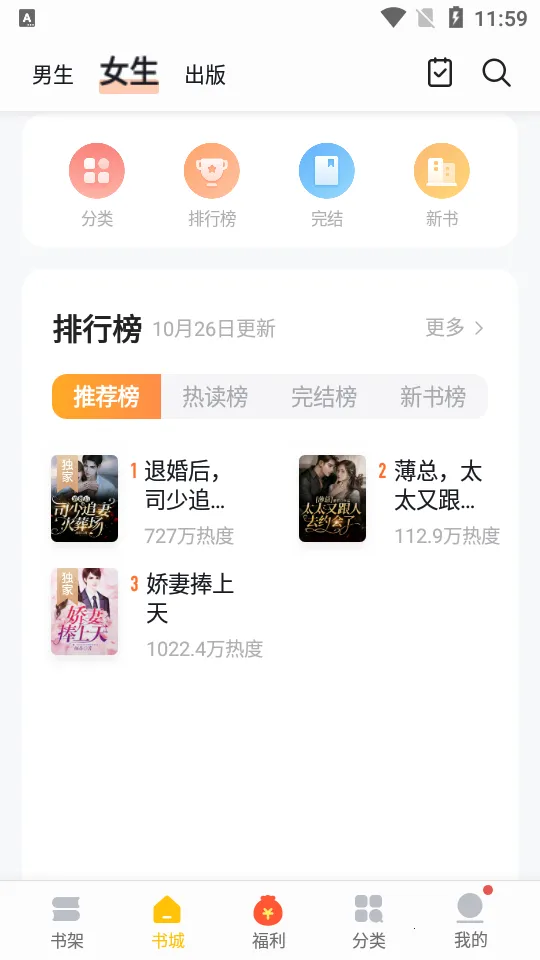The image size is (540, 960).
Task: Open book ranked 2 薄总，太太又跟…
Action: pos(399,500)
